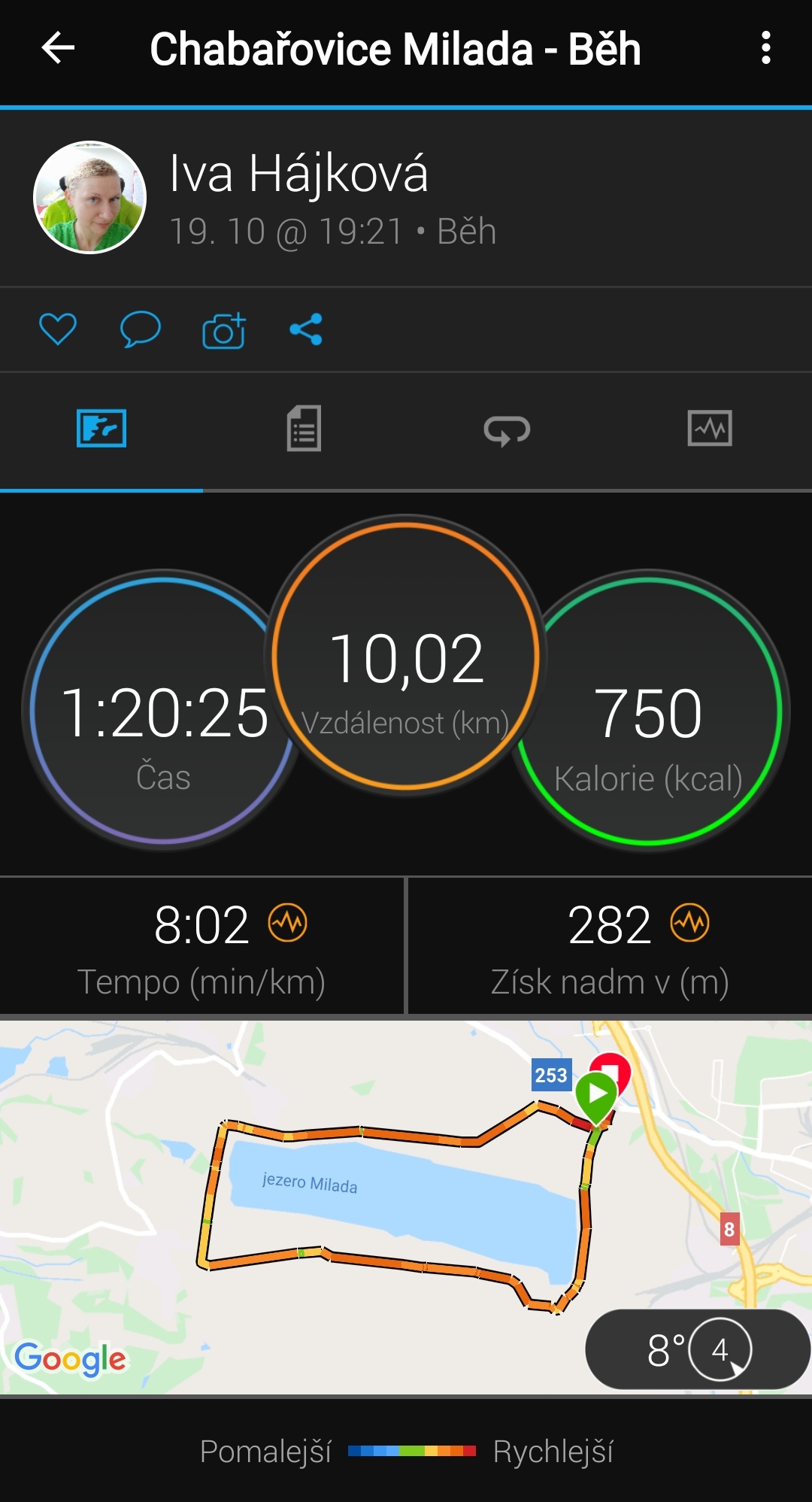Switch to the charts tab
812x1502 pixels.
(710, 429)
